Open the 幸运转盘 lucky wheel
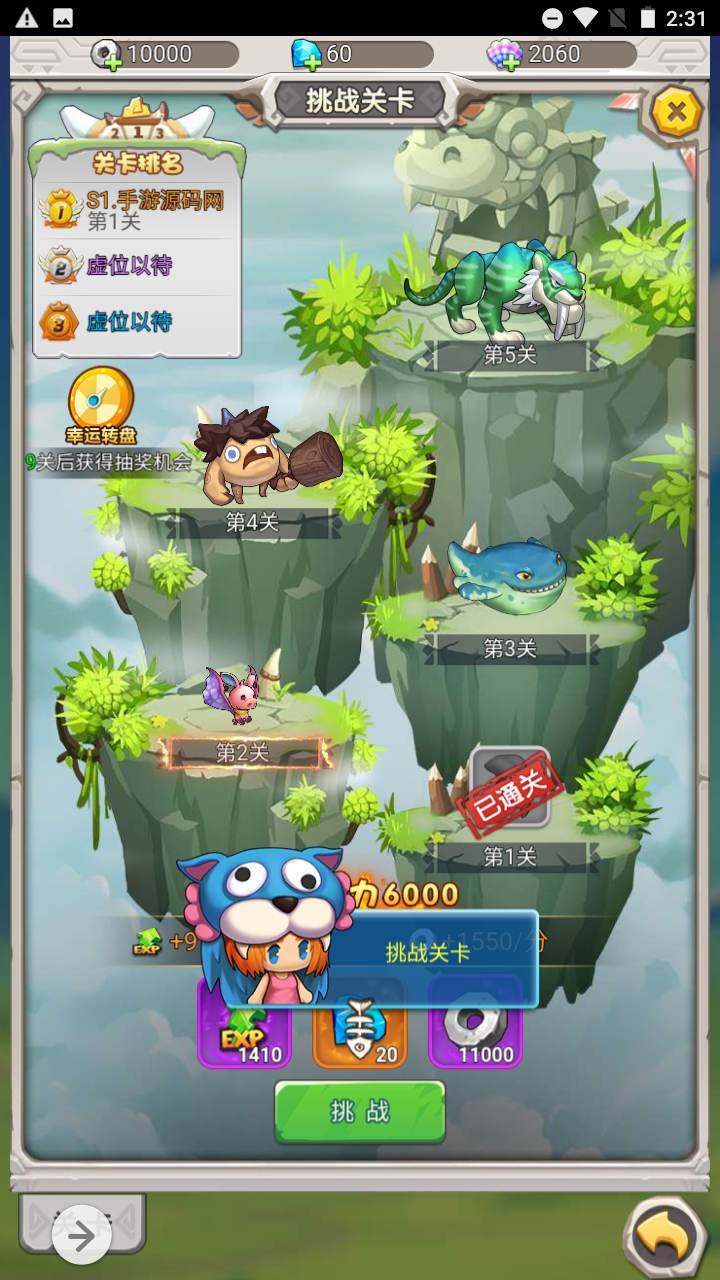This screenshot has height=1280, width=720. click(x=100, y=402)
